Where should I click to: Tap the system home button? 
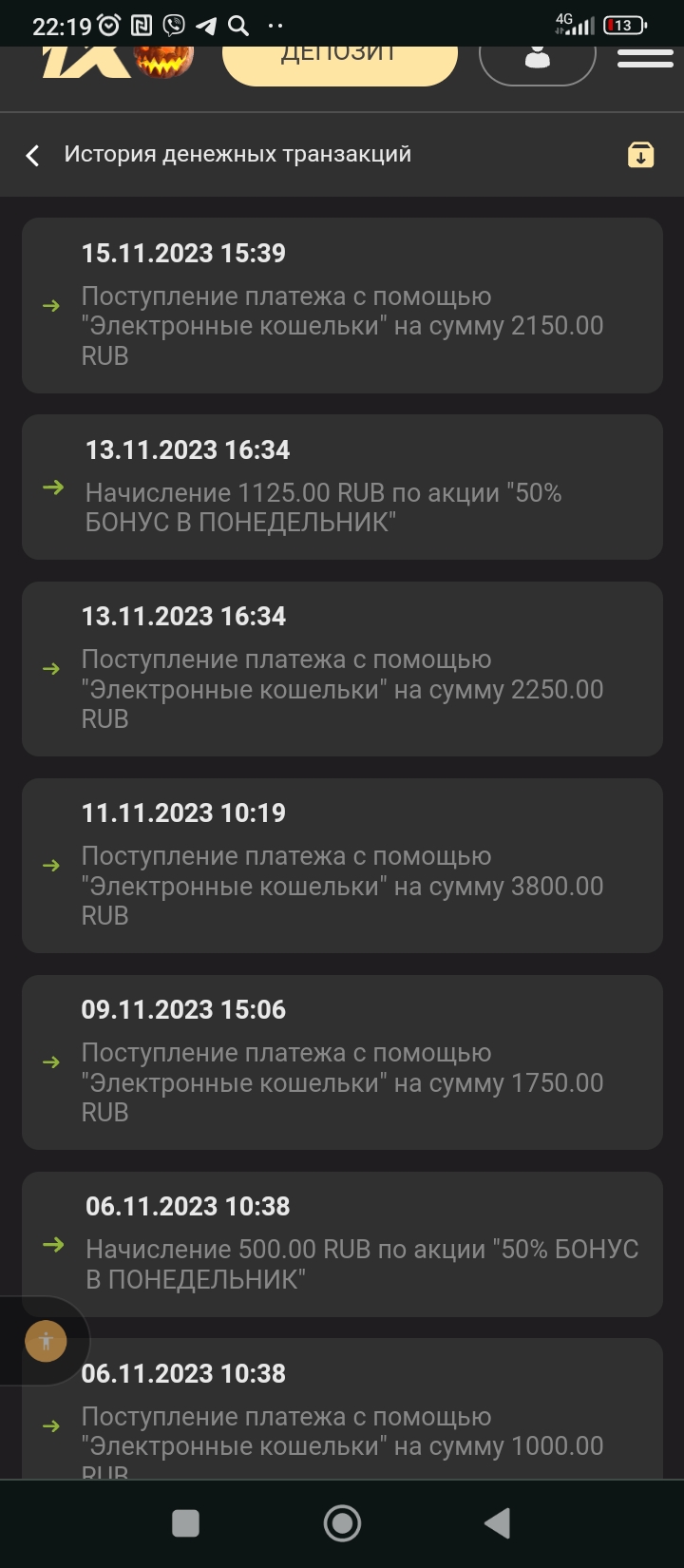click(x=342, y=1523)
